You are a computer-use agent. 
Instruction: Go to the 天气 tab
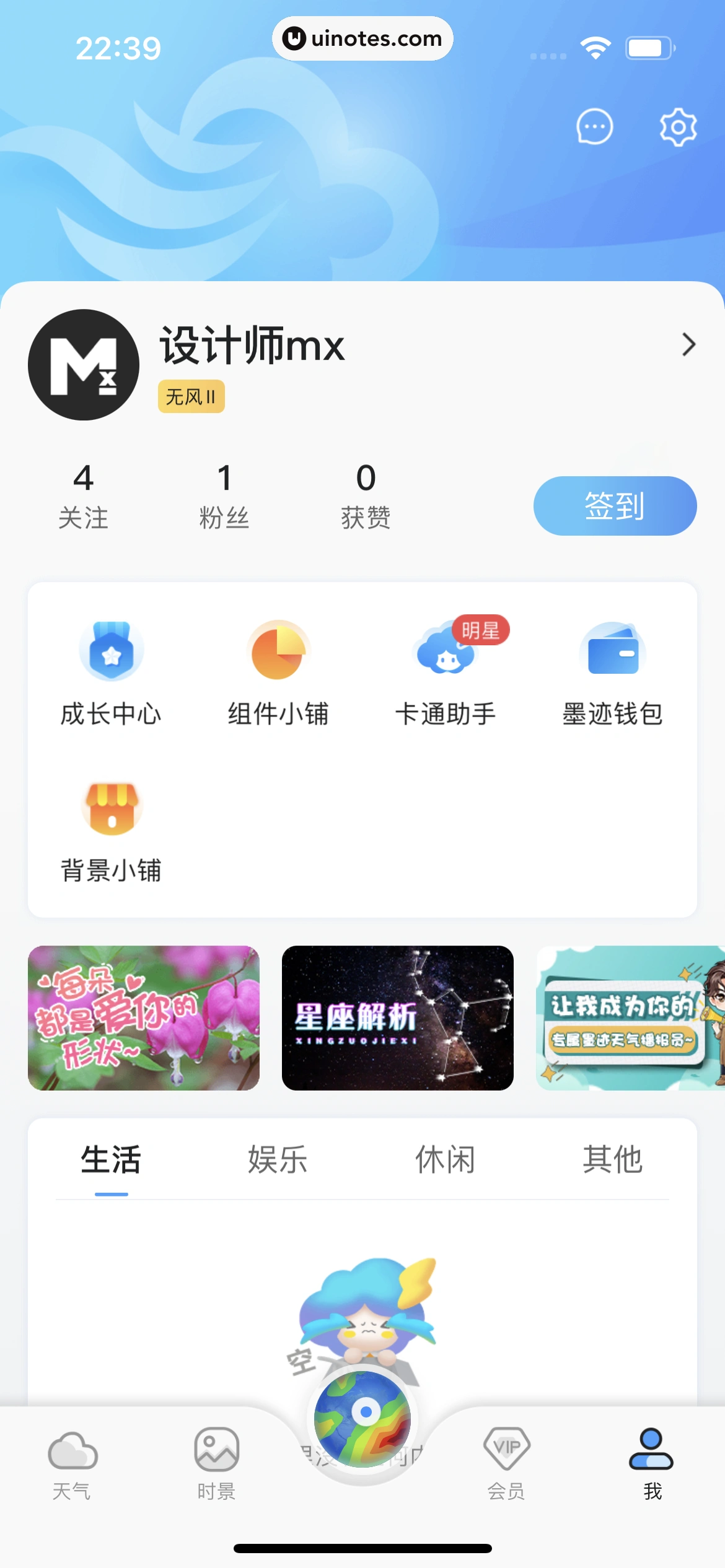pyautogui.click(x=72, y=1464)
